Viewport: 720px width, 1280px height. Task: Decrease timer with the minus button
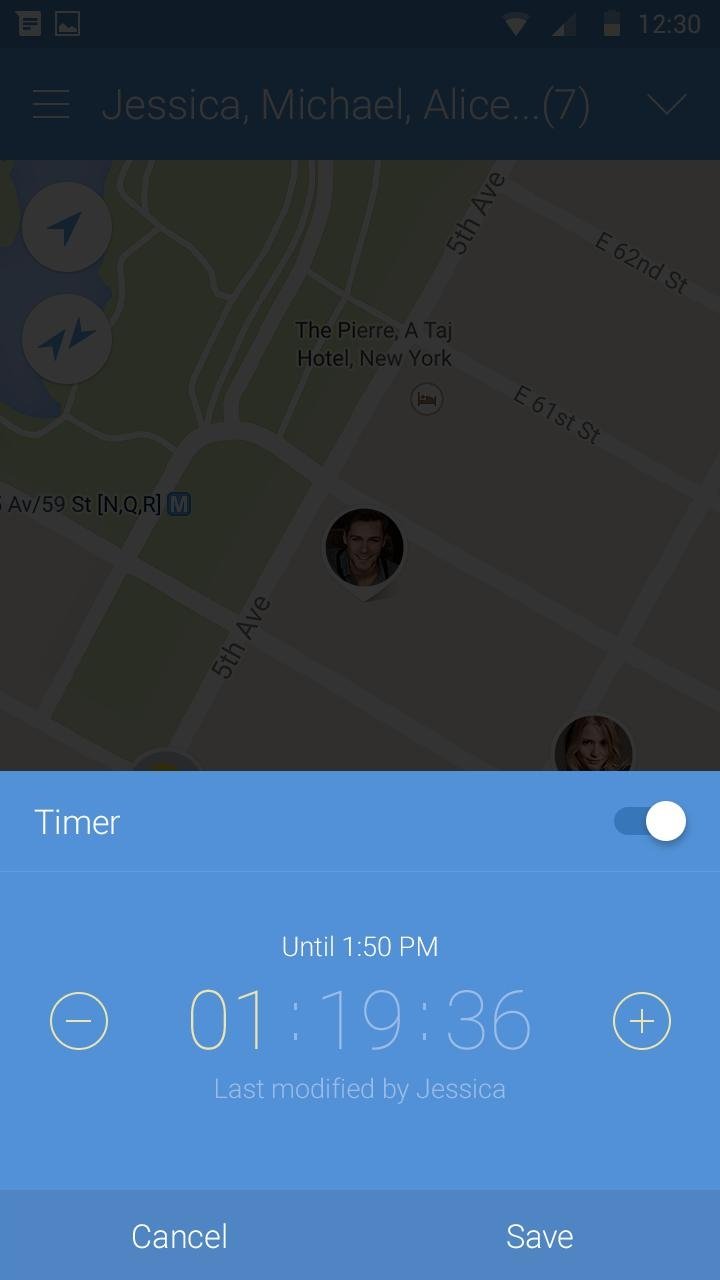[79, 1021]
